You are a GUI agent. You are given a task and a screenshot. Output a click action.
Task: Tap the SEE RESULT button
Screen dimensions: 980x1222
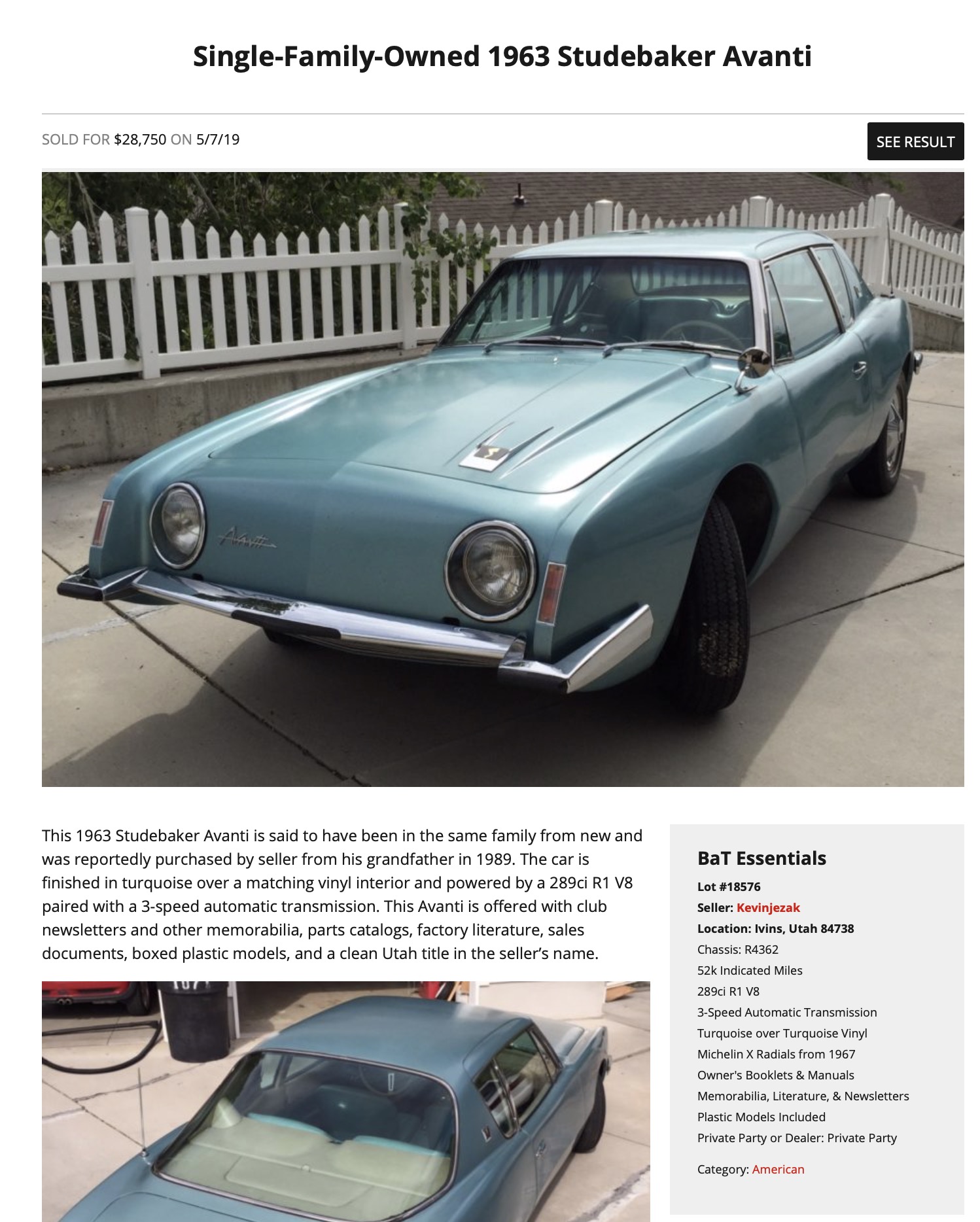915,141
